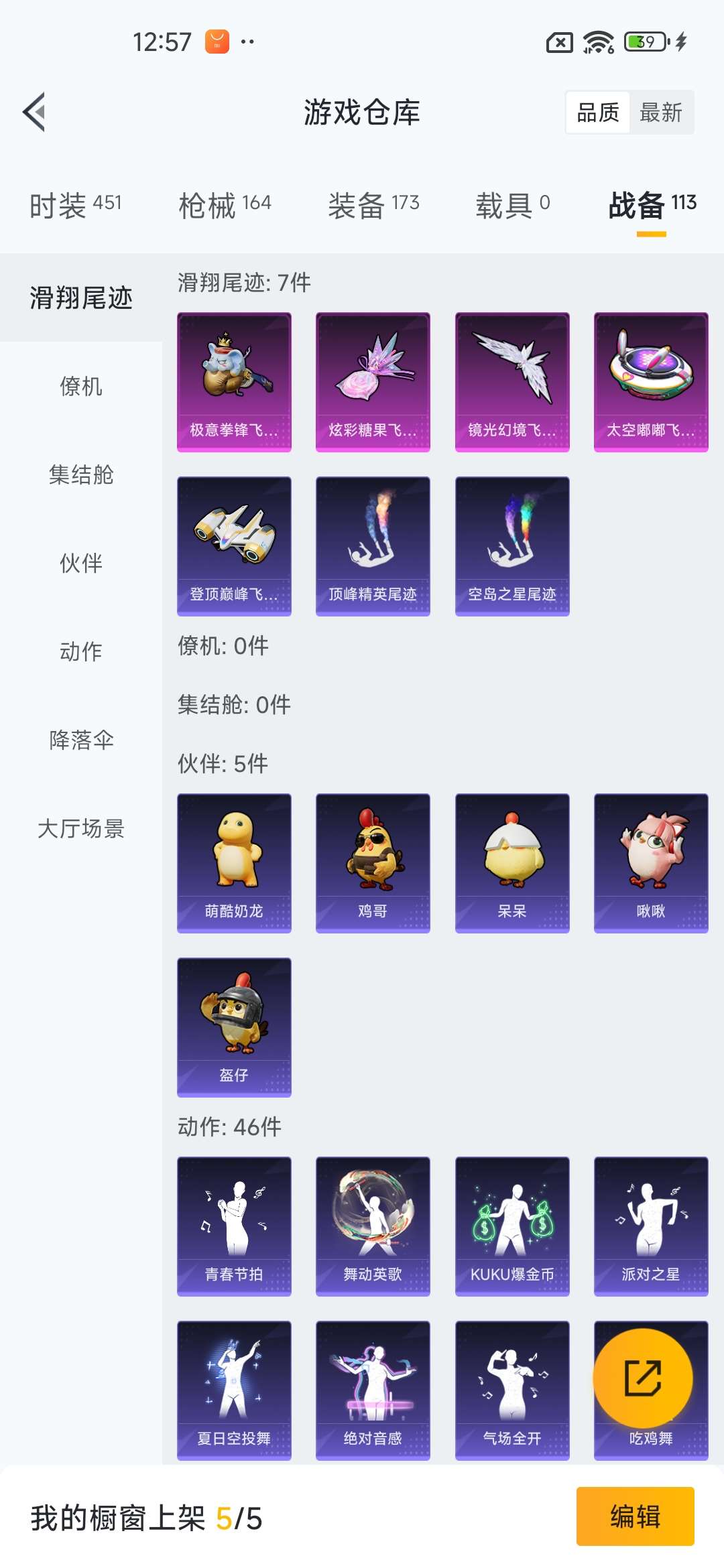Screen dimensions: 724x1568
Task: Tap the back arrow to leave warehouse
Action: [34, 112]
